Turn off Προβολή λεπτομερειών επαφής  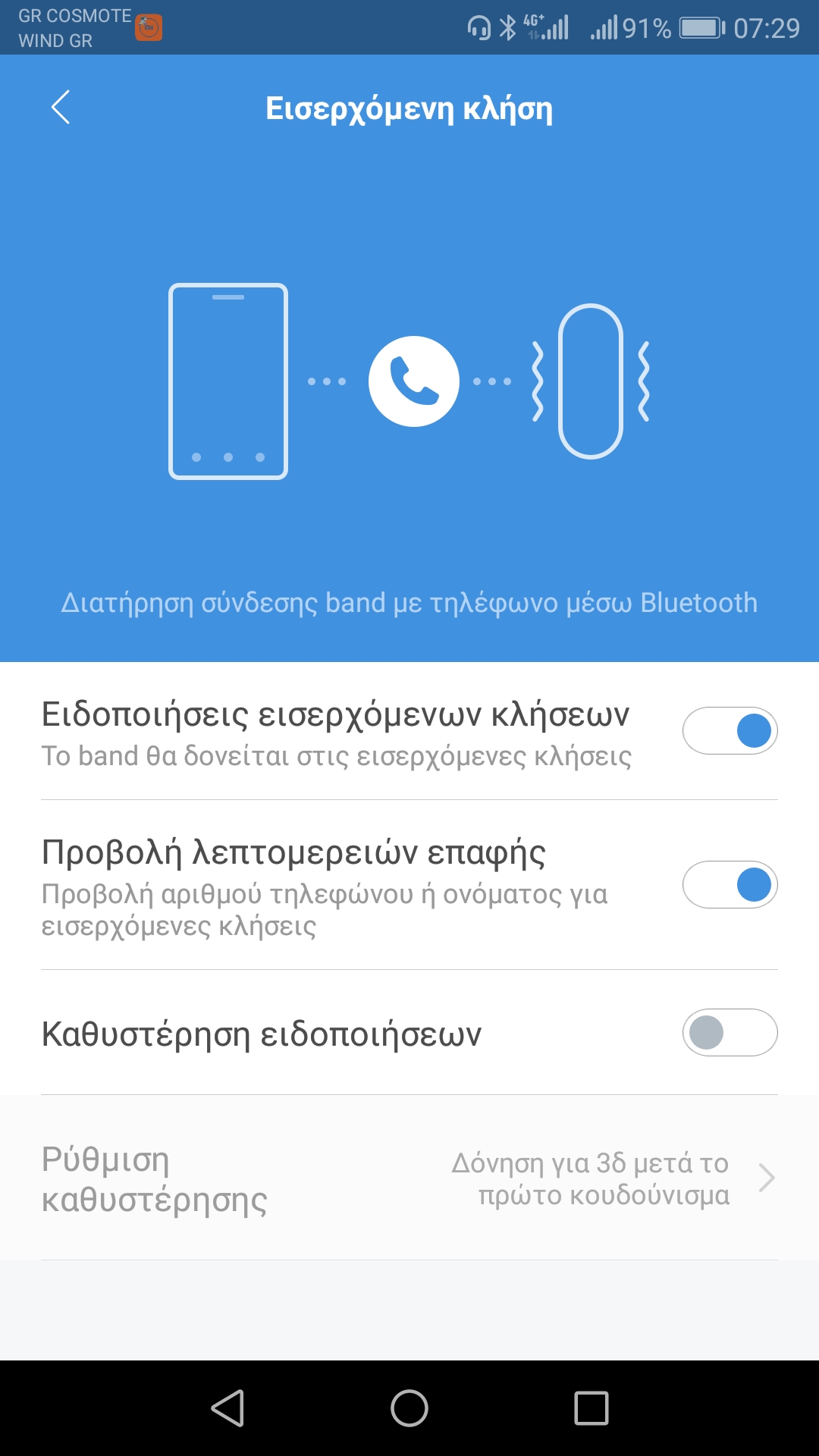click(x=730, y=884)
